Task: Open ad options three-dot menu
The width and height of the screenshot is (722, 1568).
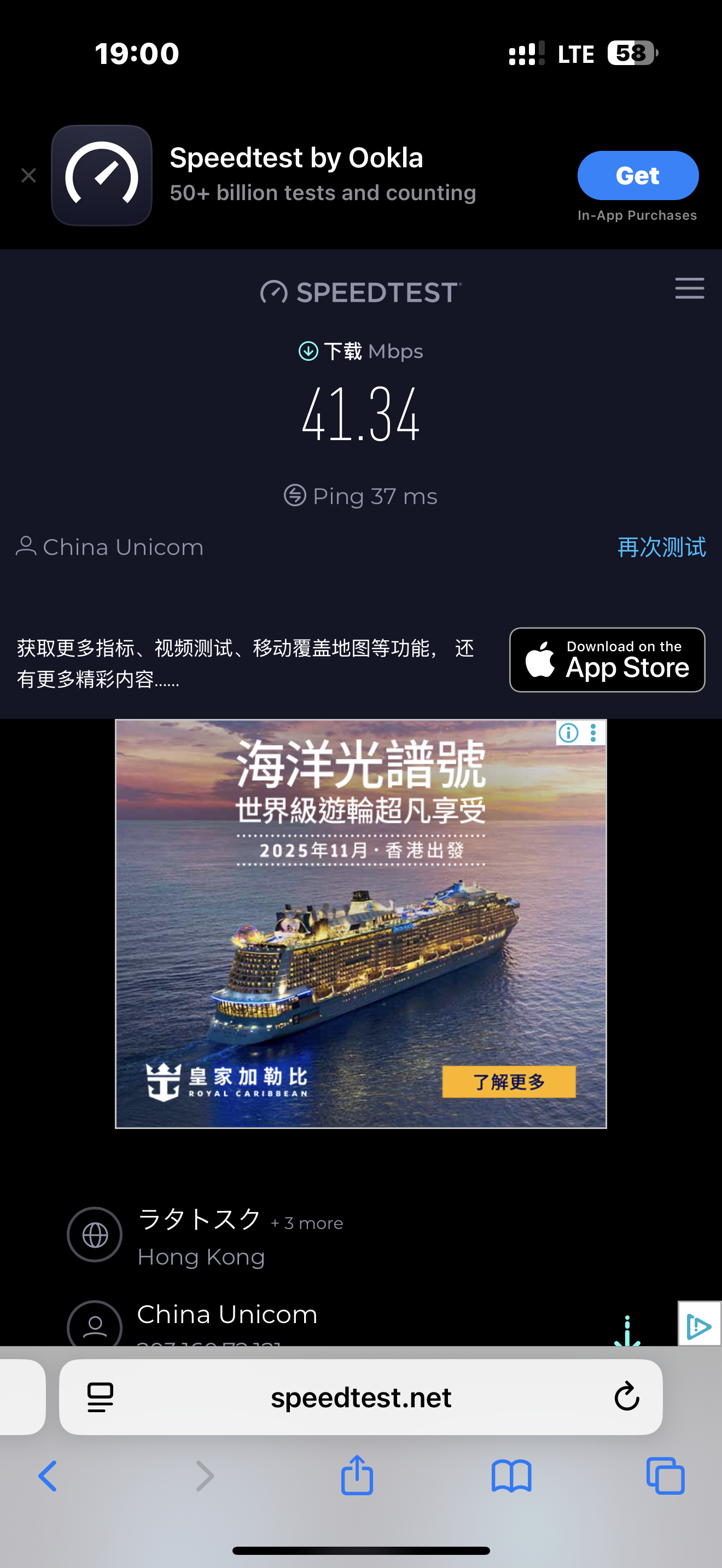Action: pyautogui.click(x=593, y=733)
